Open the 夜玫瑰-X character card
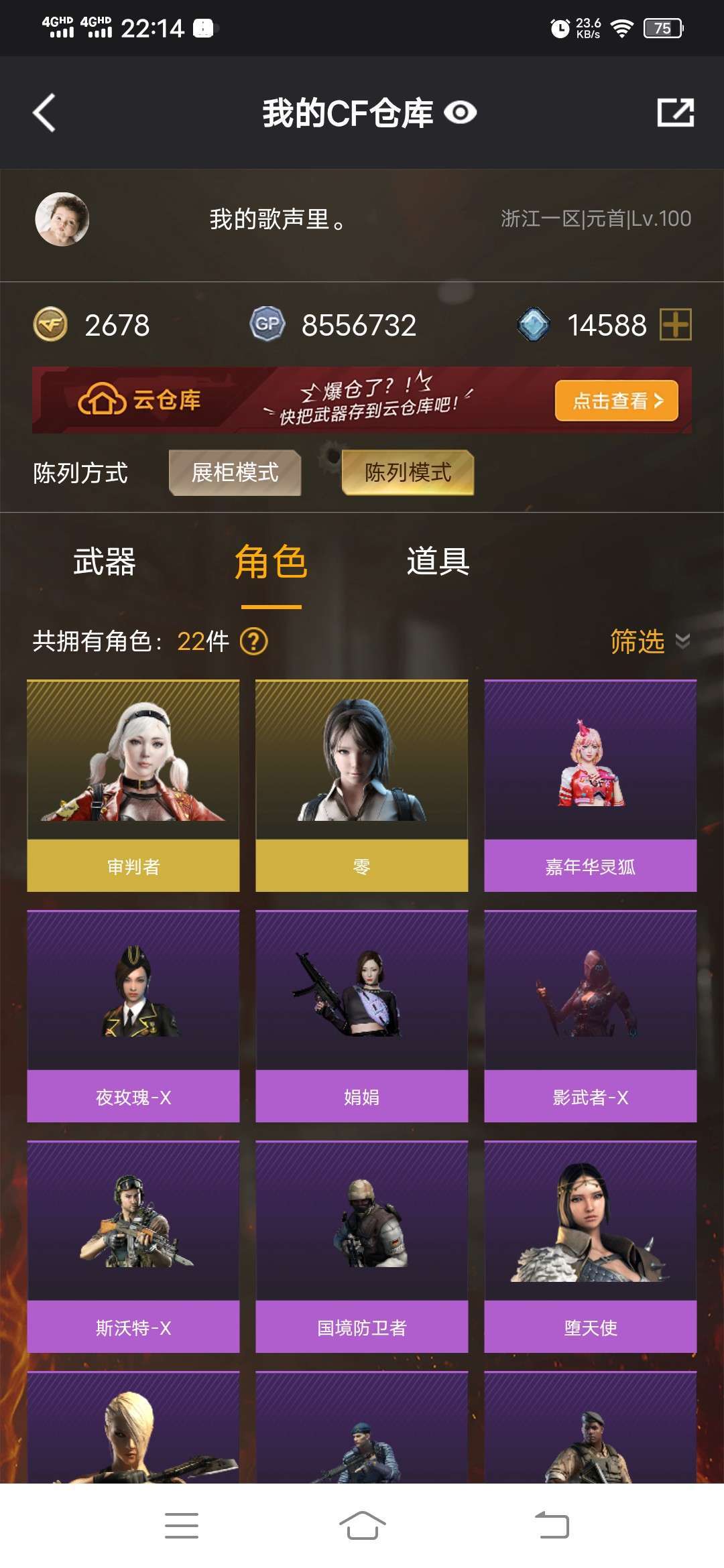The height and width of the screenshot is (1568, 724). click(x=133, y=1017)
